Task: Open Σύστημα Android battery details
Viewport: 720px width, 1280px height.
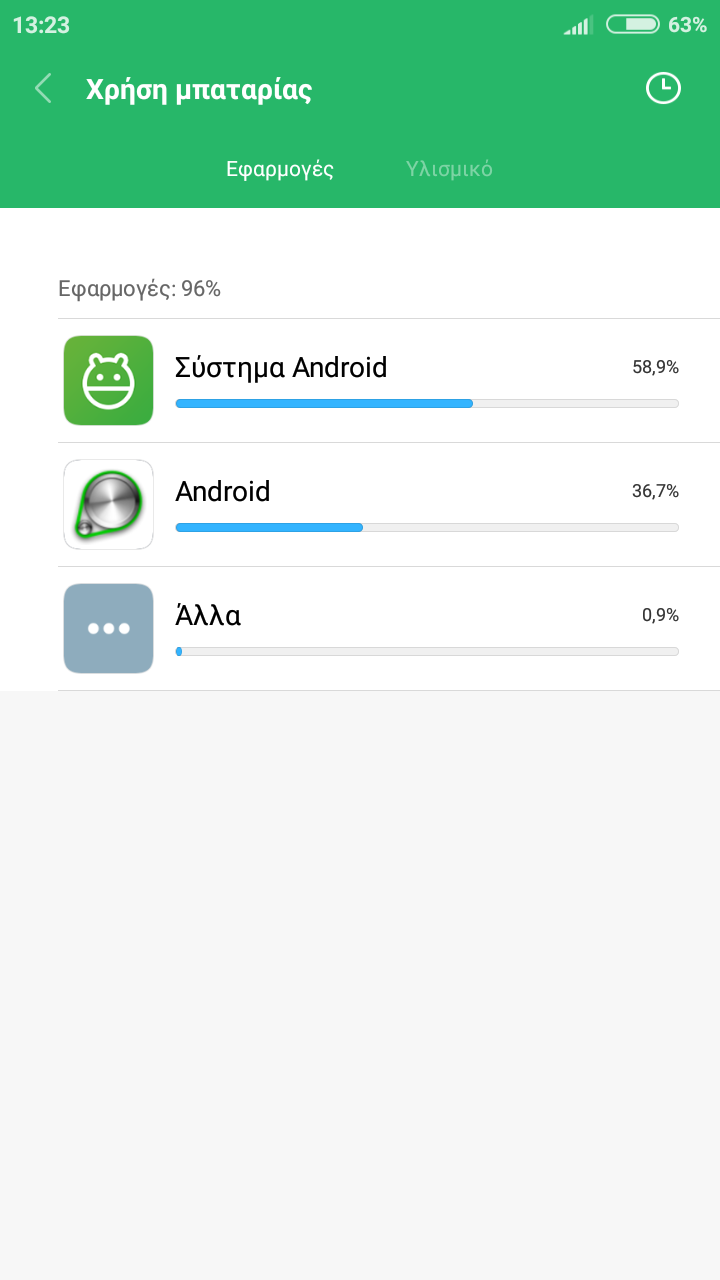Action: coord(388,381)
